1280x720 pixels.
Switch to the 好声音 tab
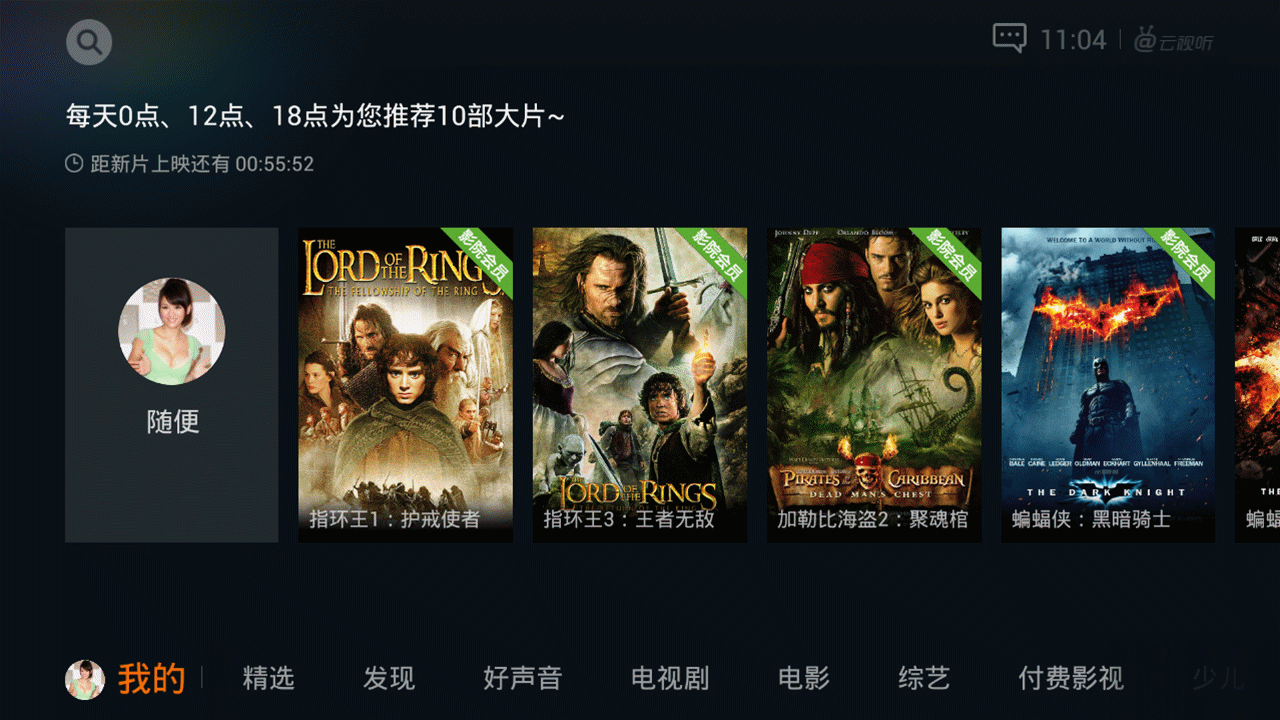522,679
